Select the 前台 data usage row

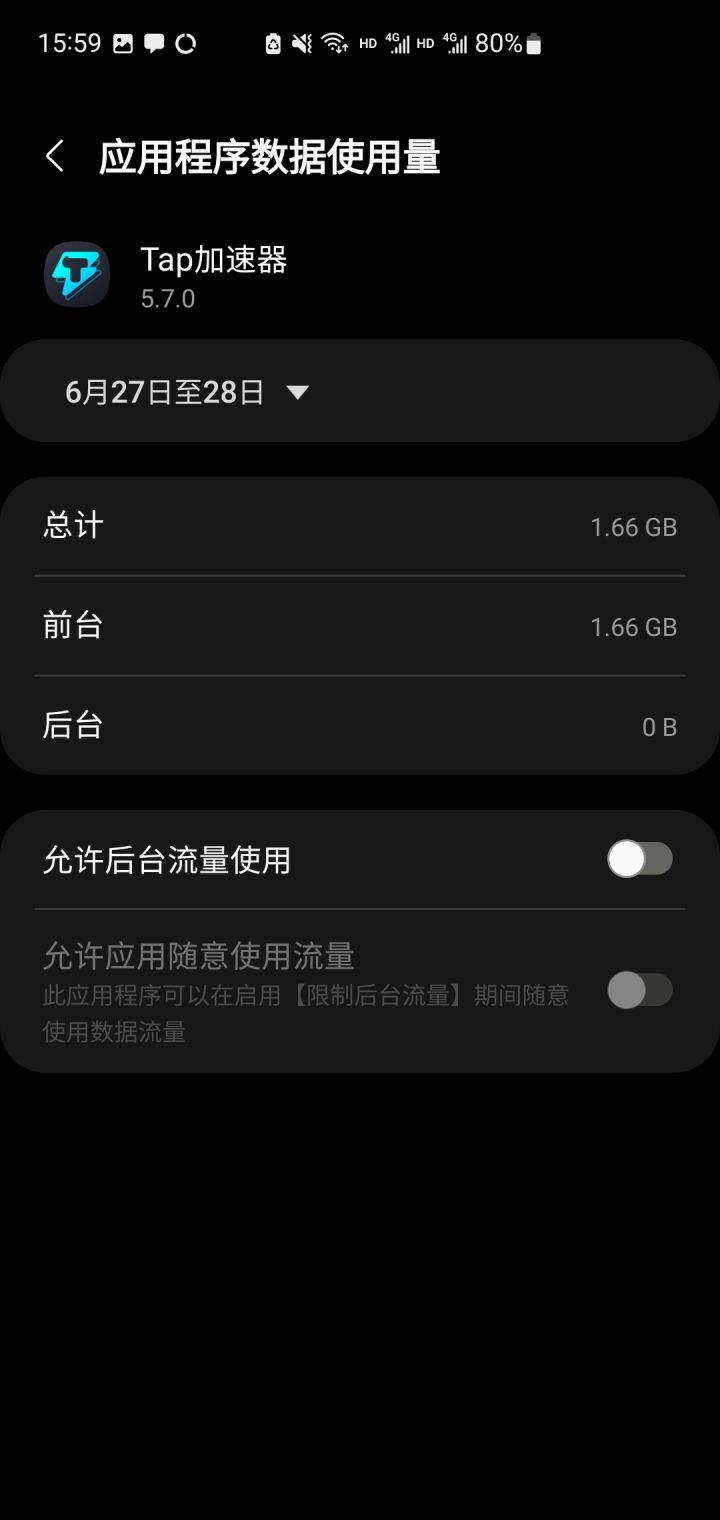tap(360, 625)
